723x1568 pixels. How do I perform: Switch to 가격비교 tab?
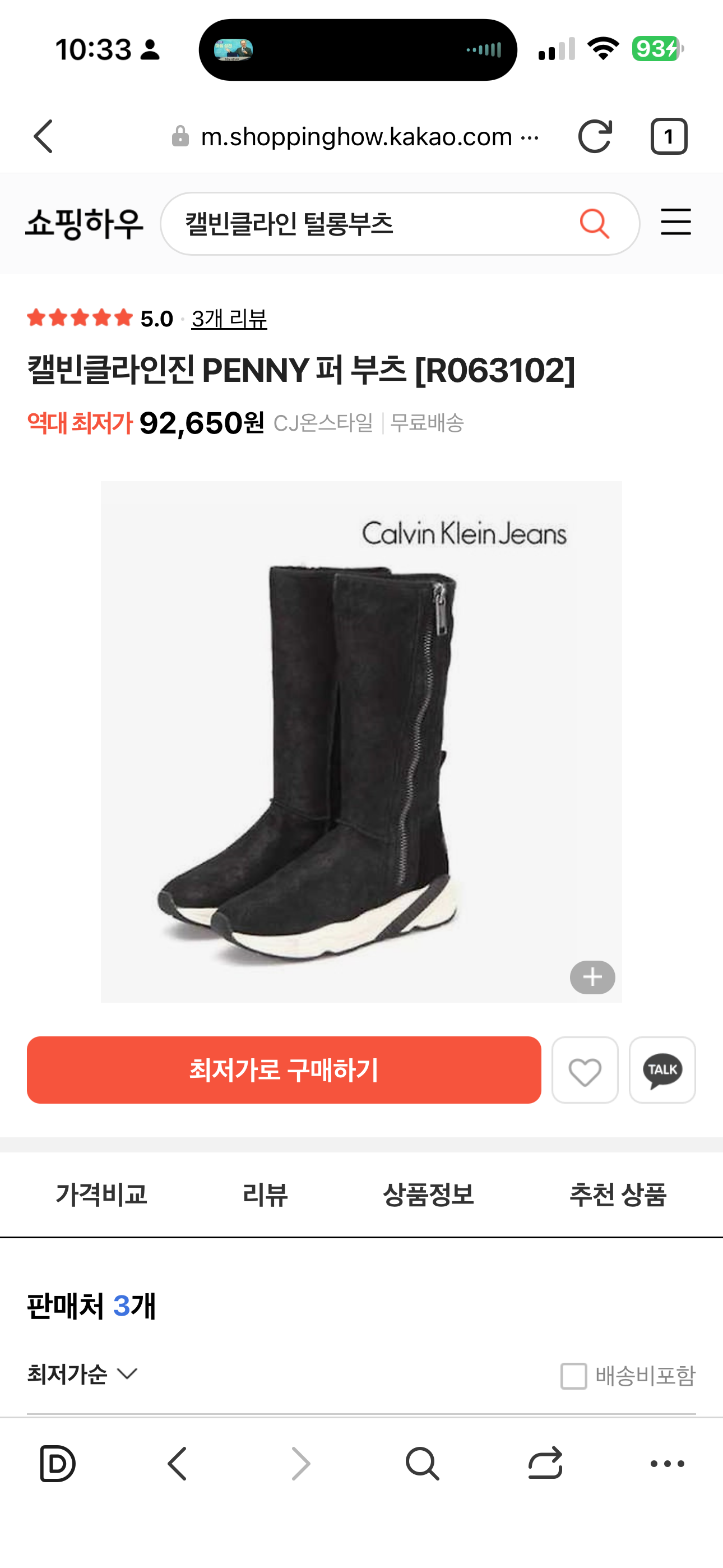(101, 1195)
